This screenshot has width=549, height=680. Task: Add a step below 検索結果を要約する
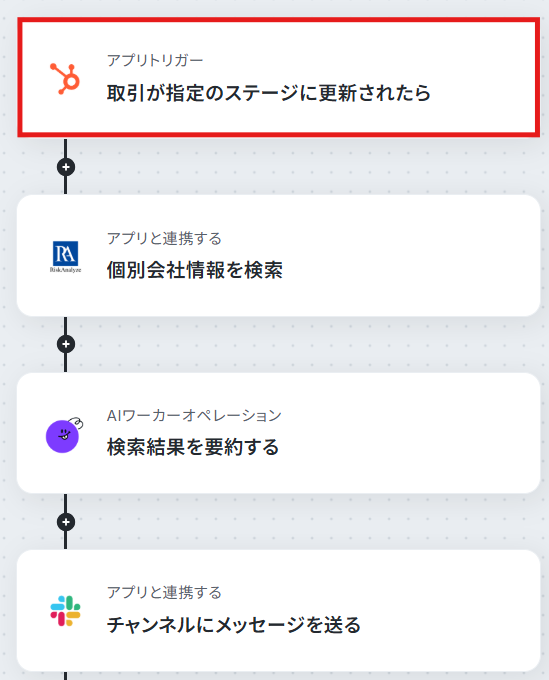click(66, 522)
